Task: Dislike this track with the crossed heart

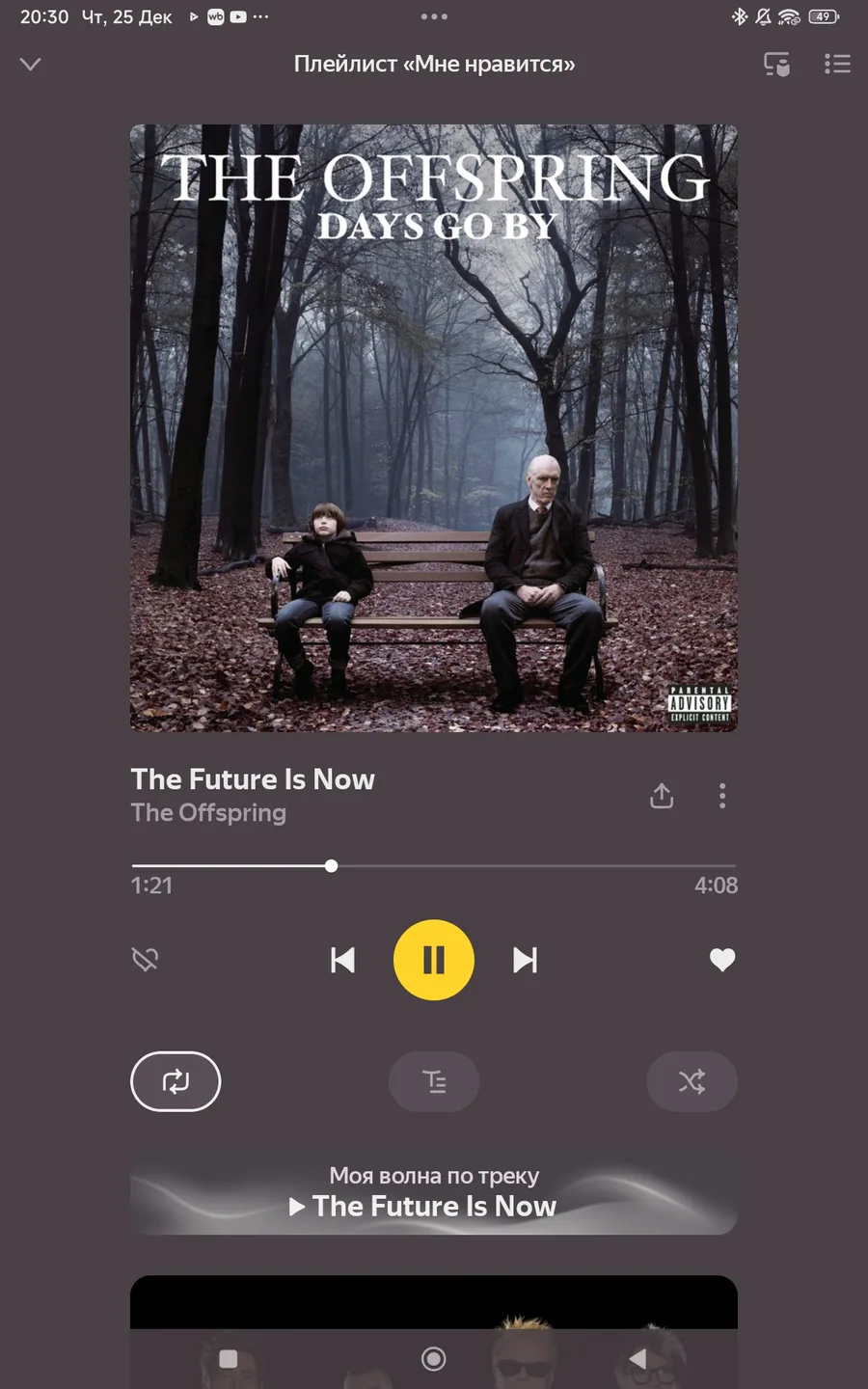Action: point(145,959)
